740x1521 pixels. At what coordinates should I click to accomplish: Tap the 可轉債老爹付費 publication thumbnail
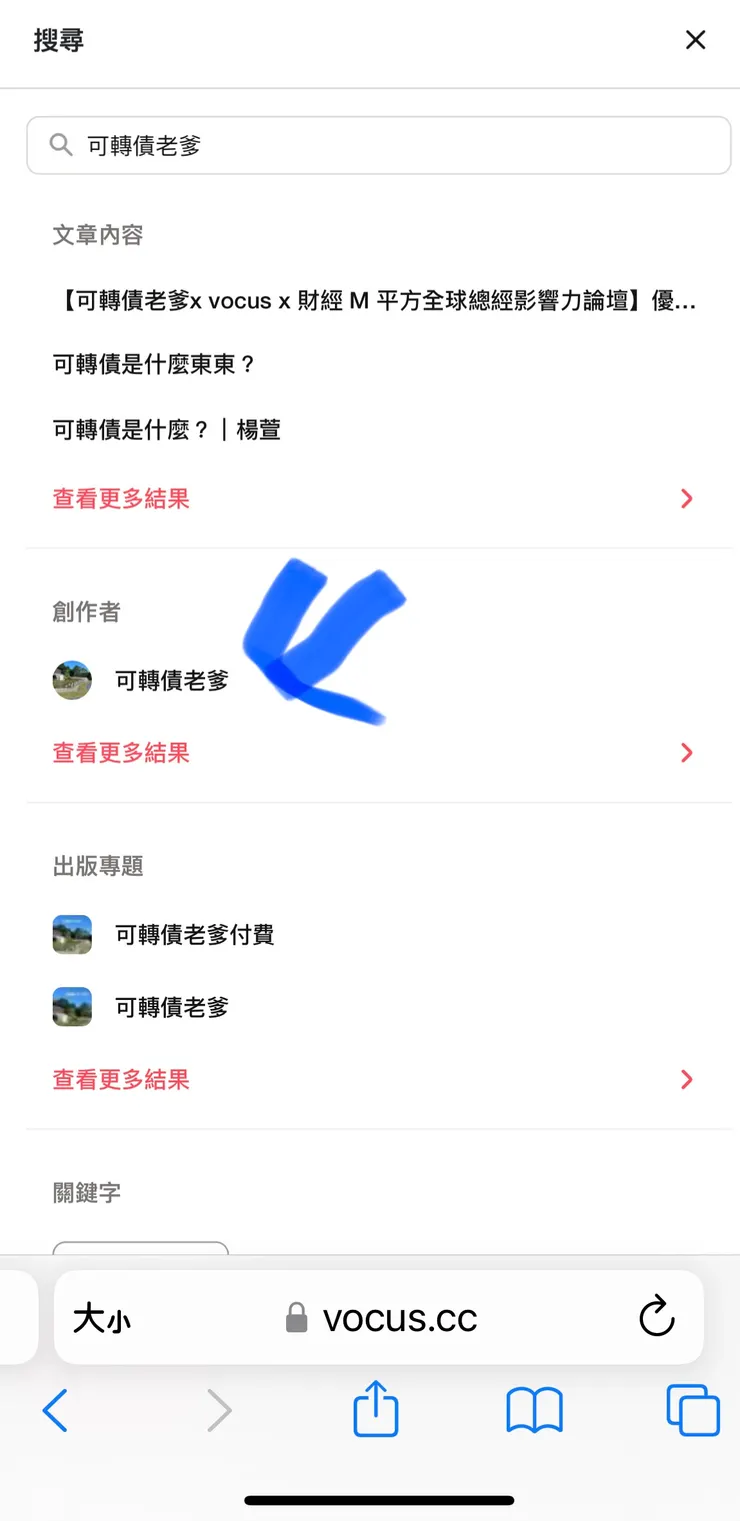(x=71, y=934)
